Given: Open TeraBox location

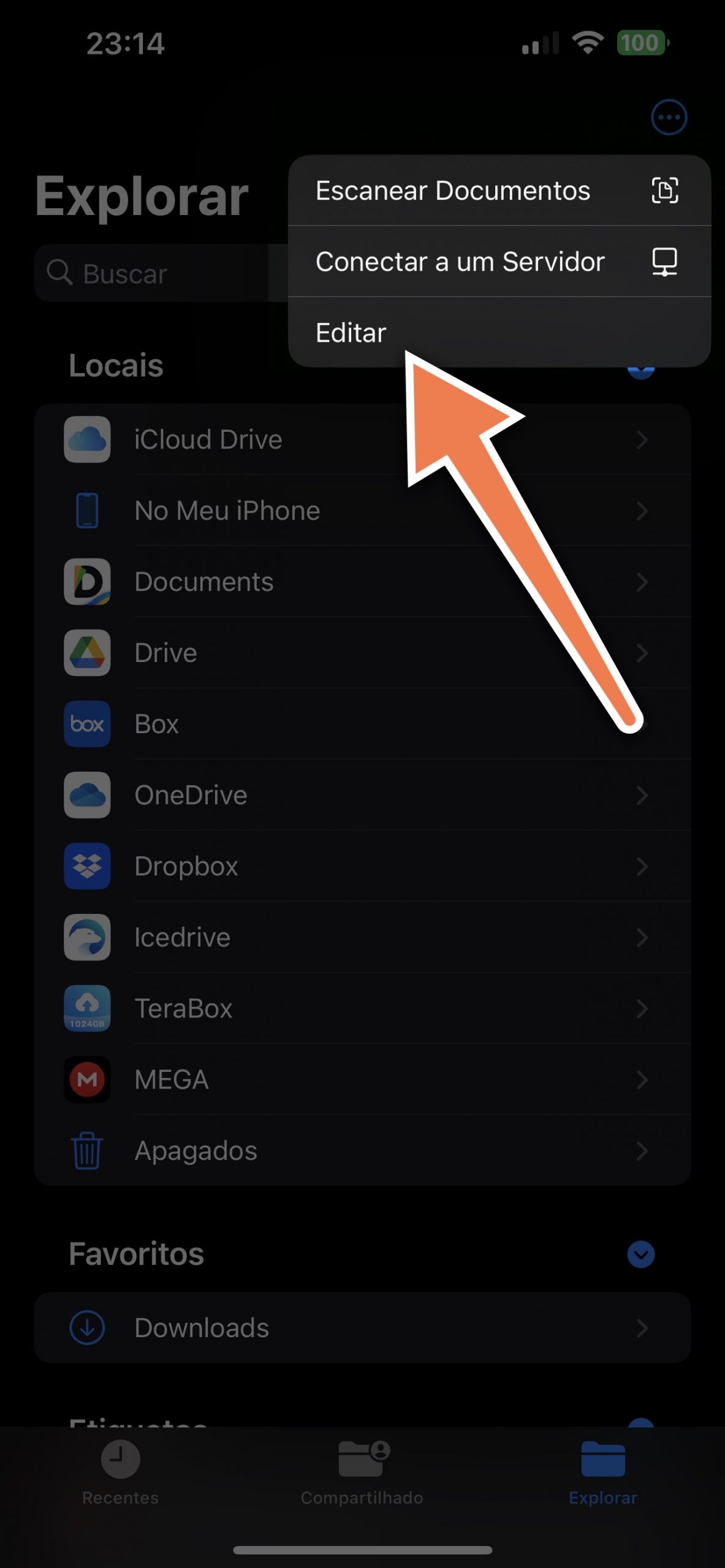Looking at the screenshot, I should (x=362, y=1008).
